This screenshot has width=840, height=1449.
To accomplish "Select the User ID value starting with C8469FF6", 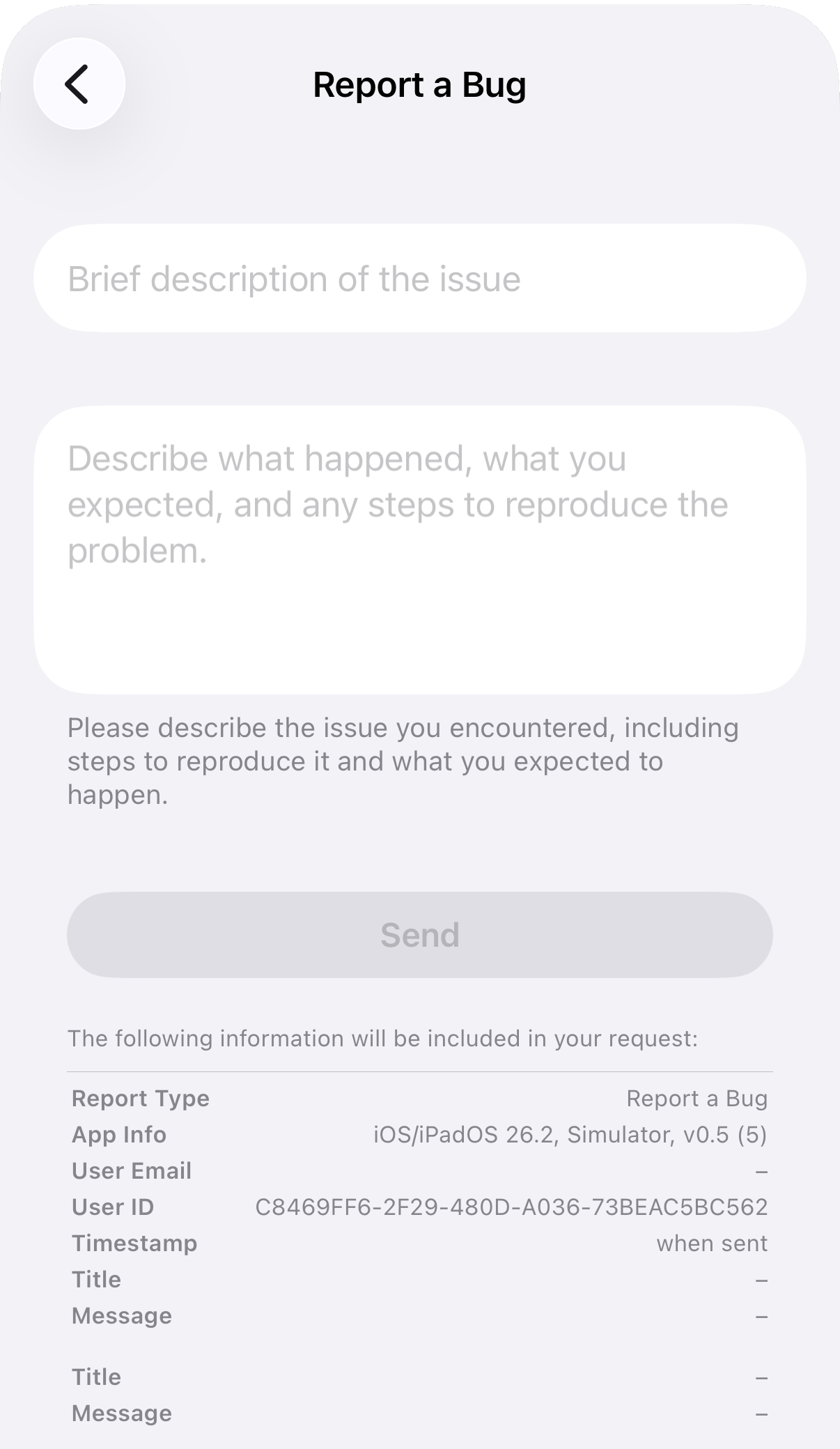I will [x=511, y=1207].
